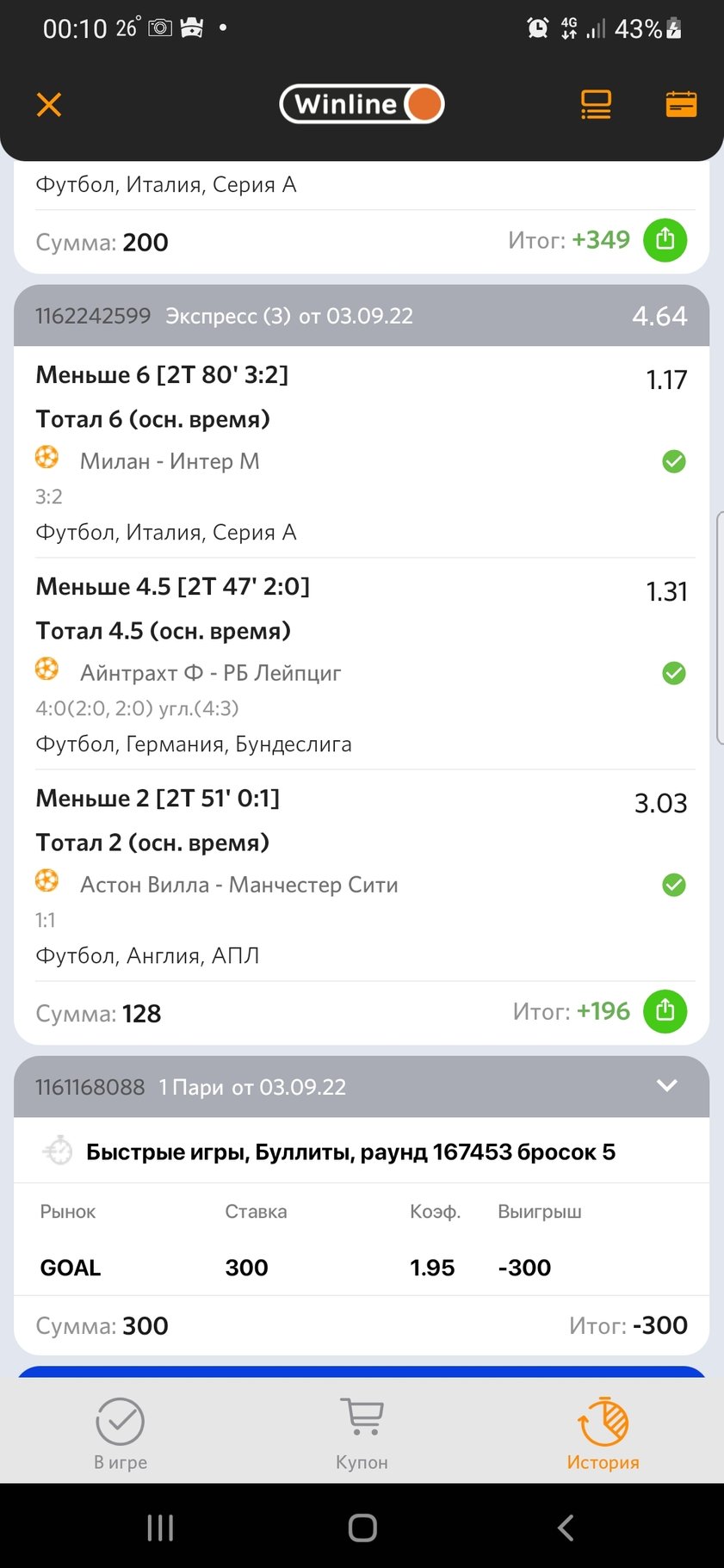Screen dimensions: 724x1568
Task: Close the bet history screen
Action: tap(49, 105)
